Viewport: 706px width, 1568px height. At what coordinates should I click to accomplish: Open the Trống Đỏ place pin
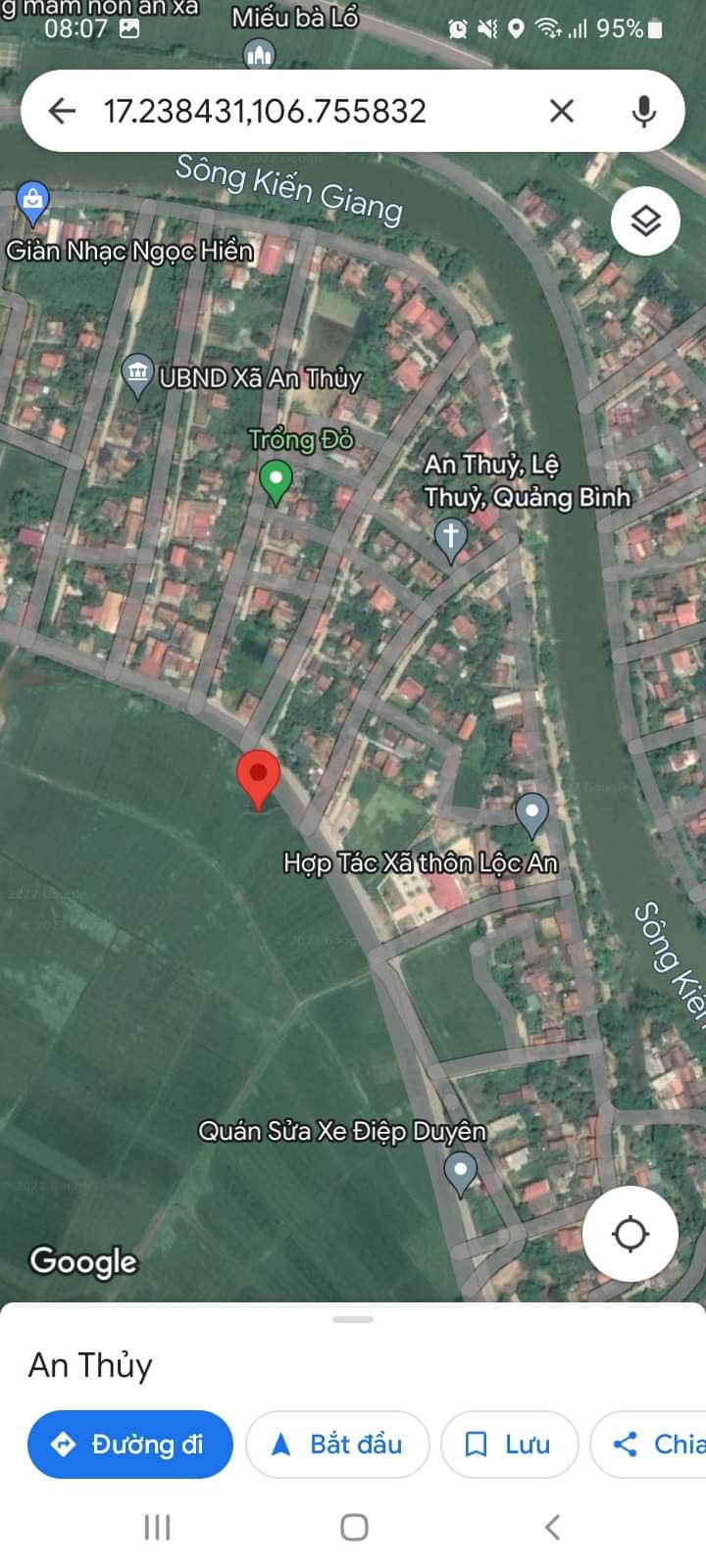[x=277, y=479]
